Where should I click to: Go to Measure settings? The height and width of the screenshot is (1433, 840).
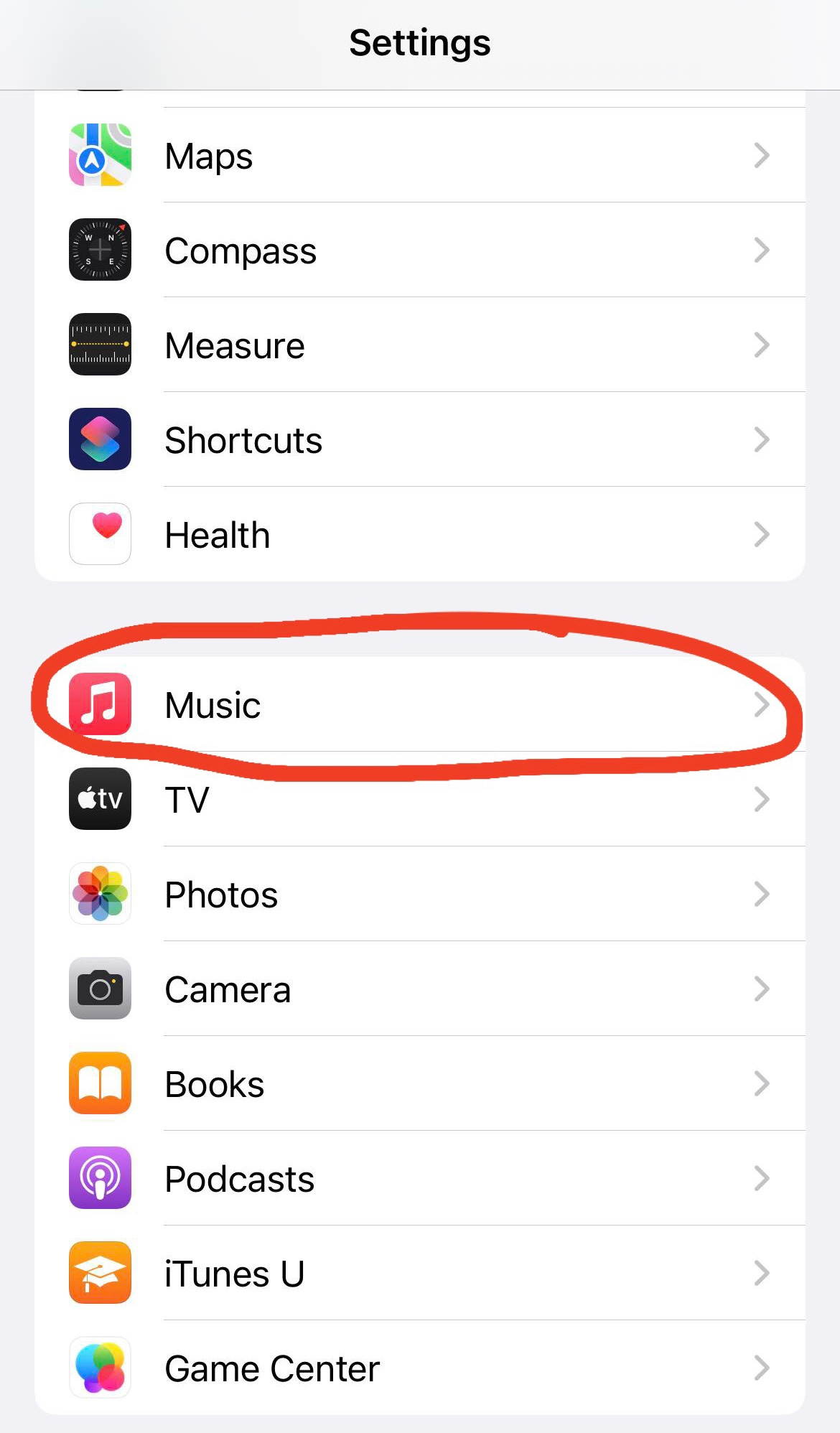(420, 345)
